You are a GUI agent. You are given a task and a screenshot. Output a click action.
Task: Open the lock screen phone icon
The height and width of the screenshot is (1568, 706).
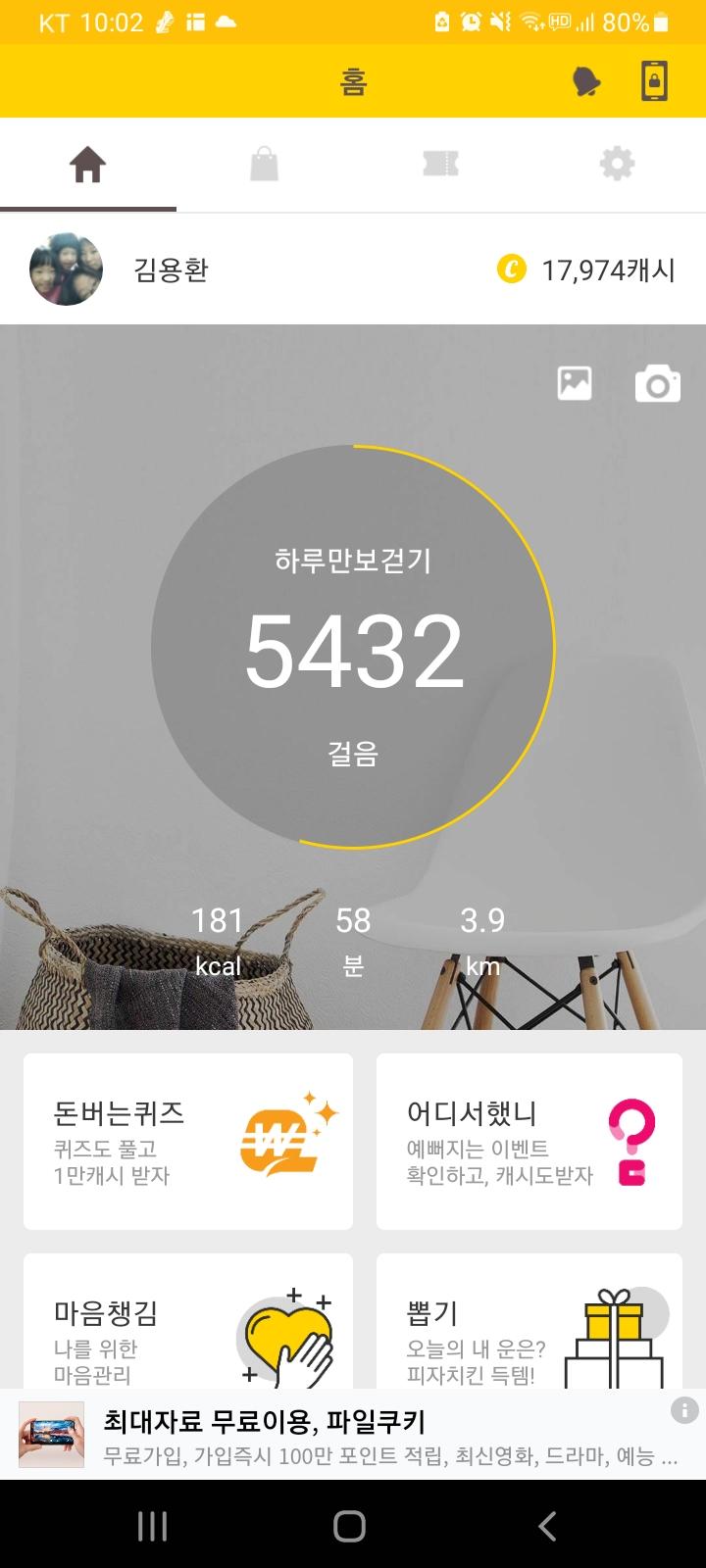655,81
